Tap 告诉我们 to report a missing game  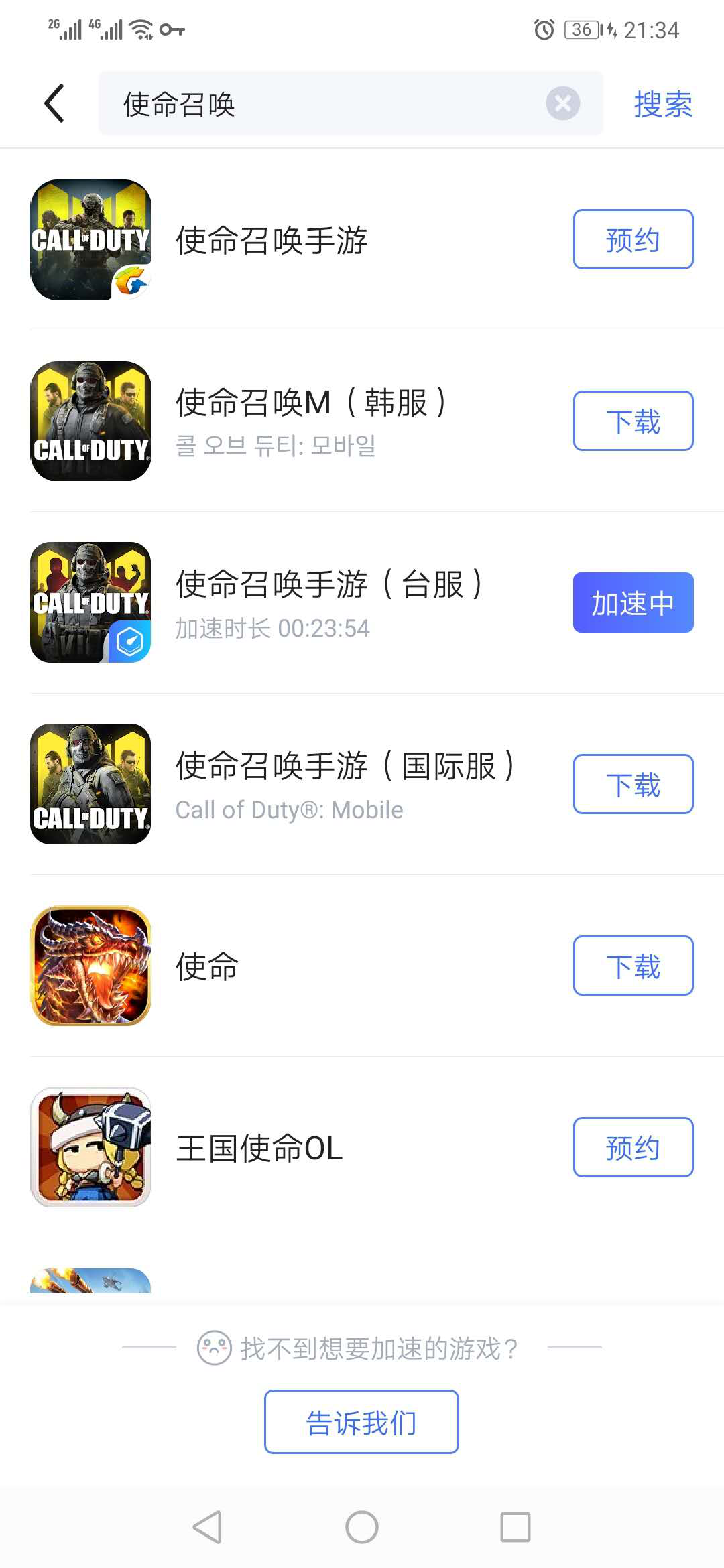[361, 1422]
